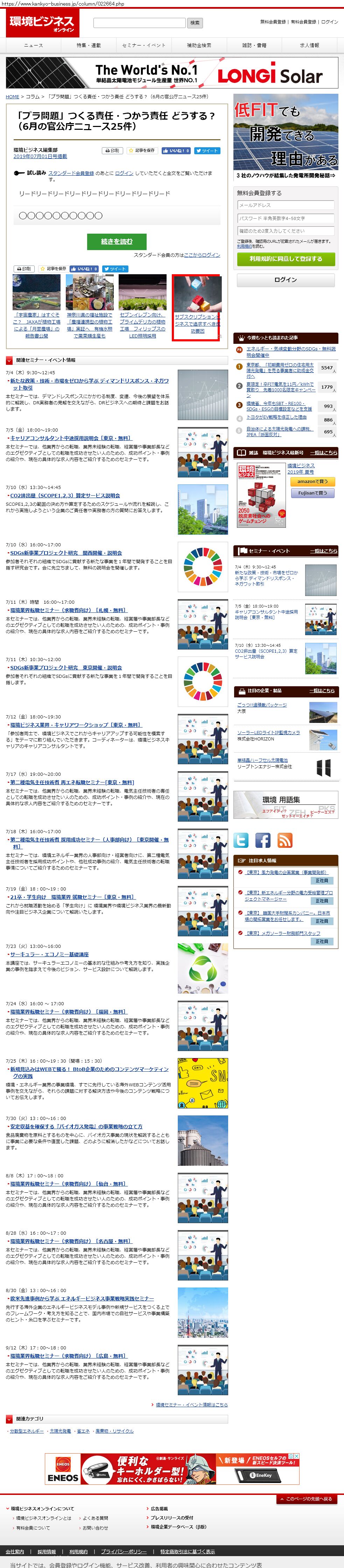Enter email in the メールアドレス field
Screen dimensions: 344x1568
pyautogui.click(x=286, y=205)
